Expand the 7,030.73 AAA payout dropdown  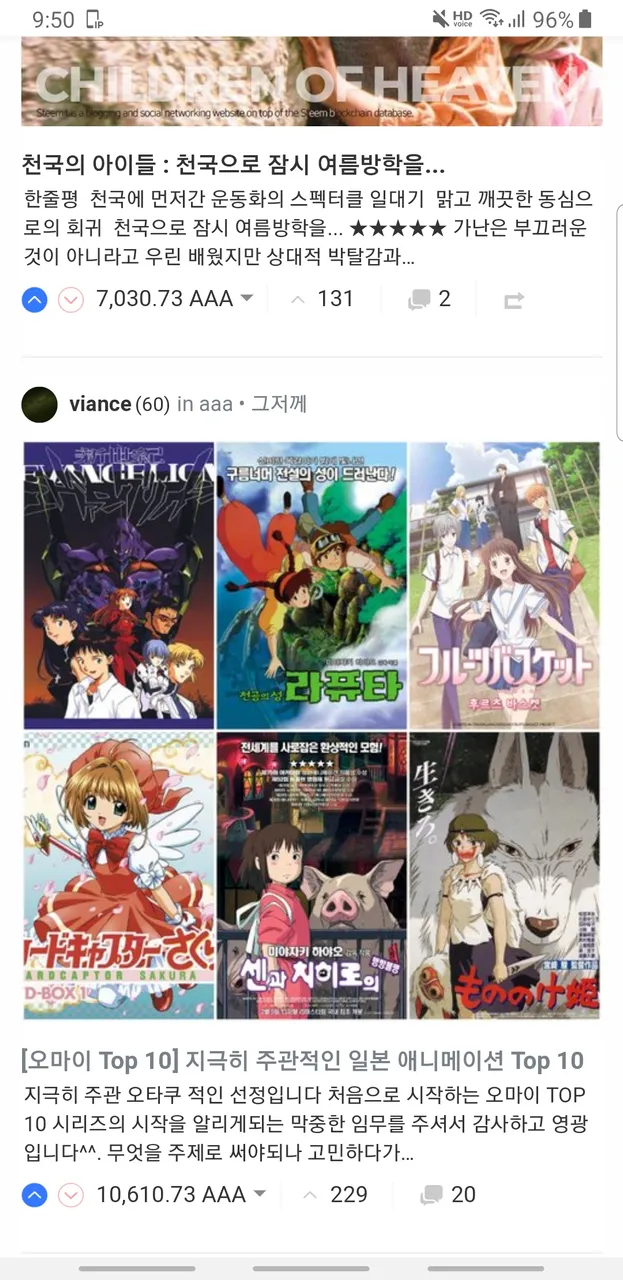point(247,299)
